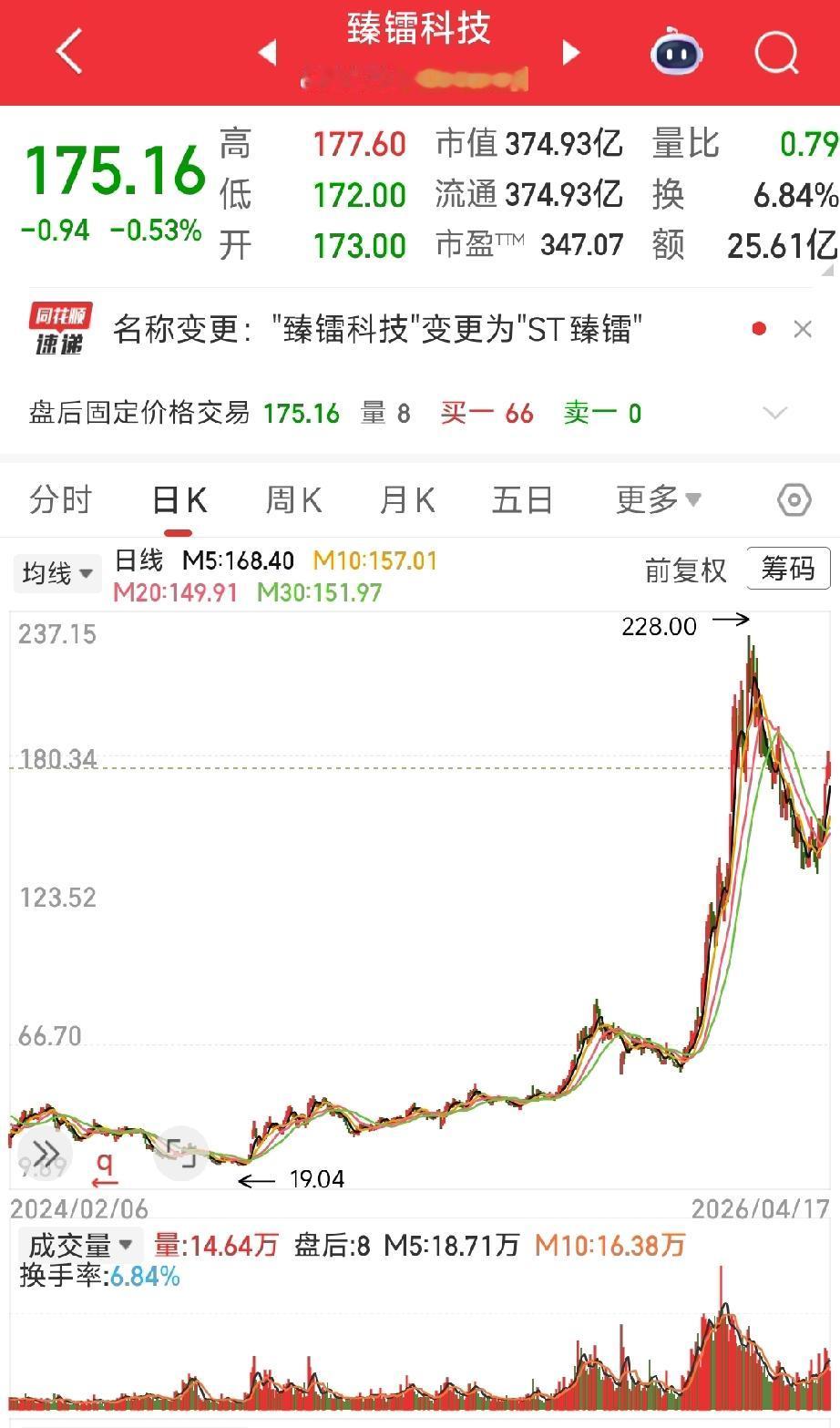840x1428 pixels.
Task: Open the 均线 moving average dropdown
Action: (x=56, y=573)
